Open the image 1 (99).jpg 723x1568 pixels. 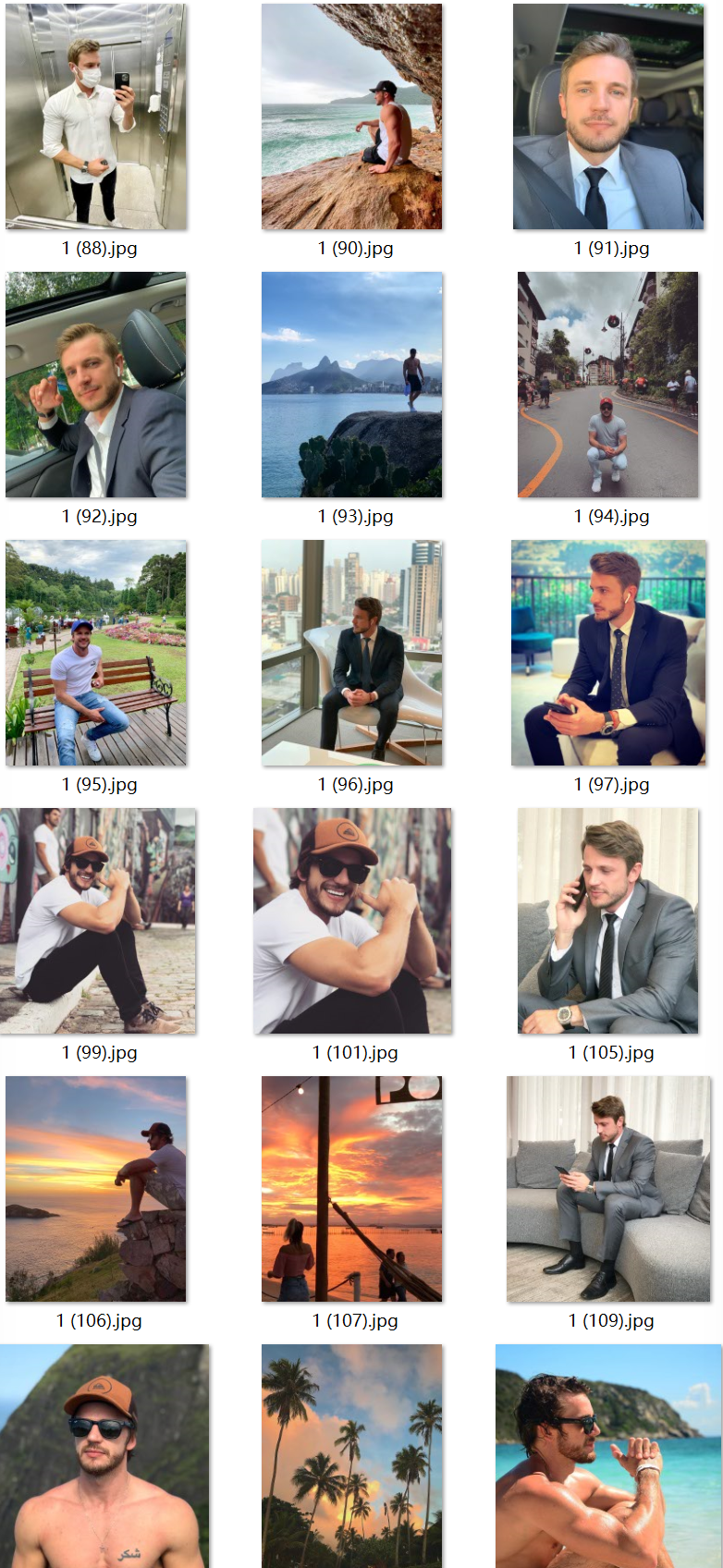click(x=96, y=921)
